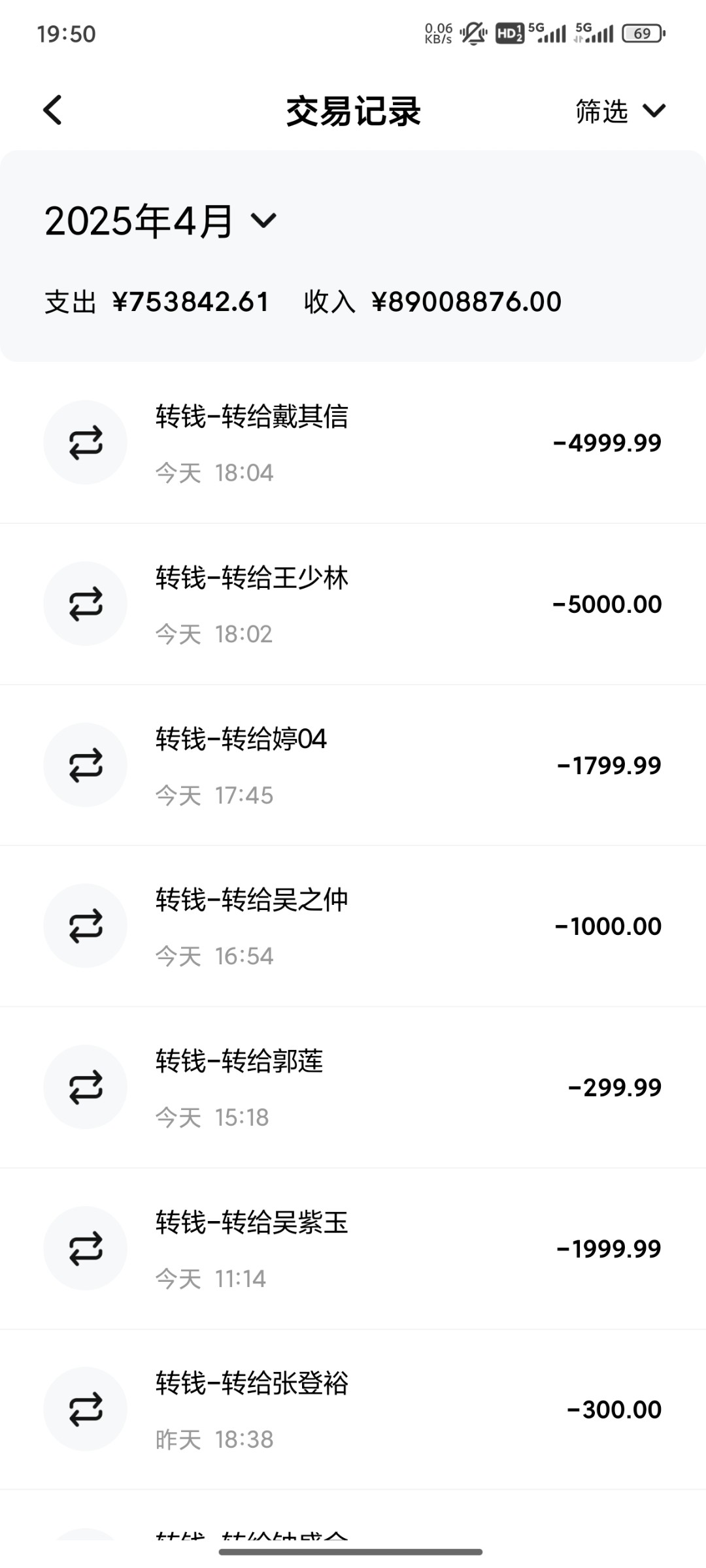Image resolution: width=706 pixels, height=1568 pixels.
Task: Go back from 交易记录 page
Action: click(52, 110)
